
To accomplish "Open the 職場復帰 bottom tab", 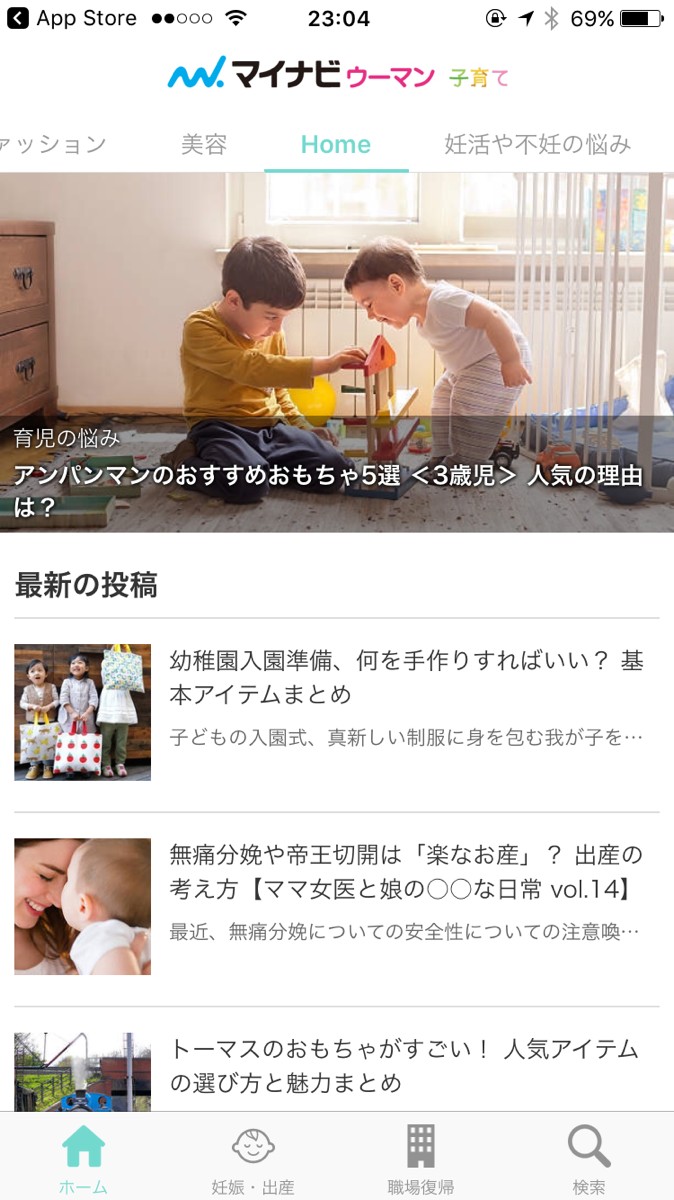I will [x=421, y=1158].
